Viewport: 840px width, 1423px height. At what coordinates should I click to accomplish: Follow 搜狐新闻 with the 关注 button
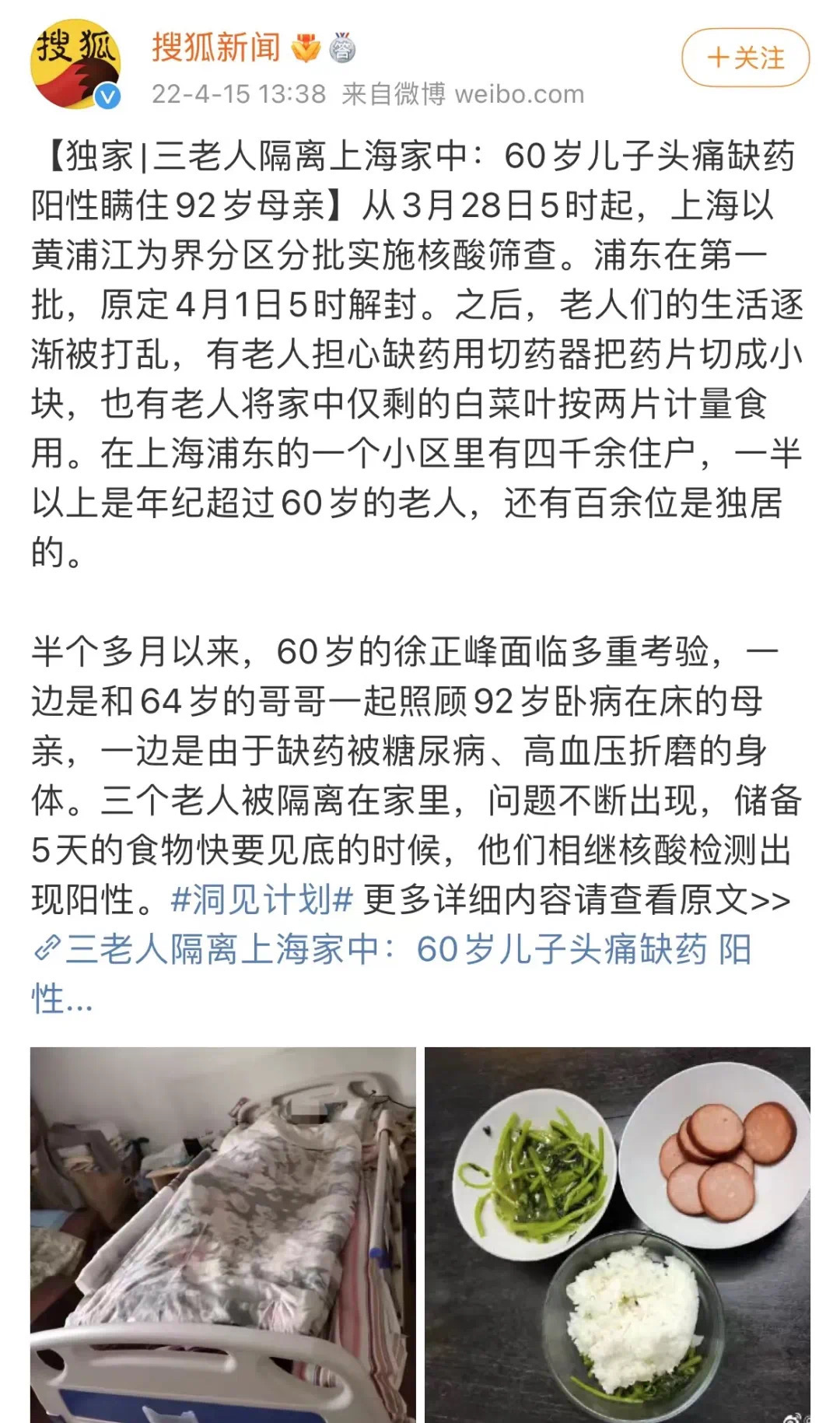coord(745,58)
